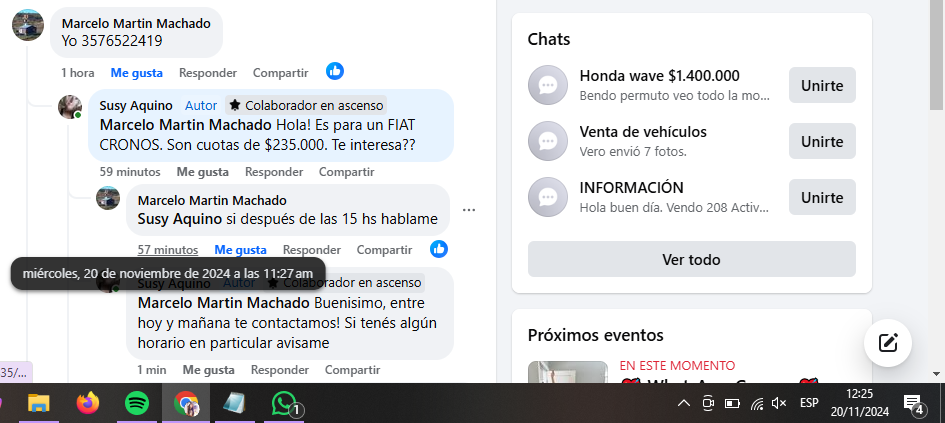Like Marcelo's comment Yo 3576522419

click(x=136, y=73)
